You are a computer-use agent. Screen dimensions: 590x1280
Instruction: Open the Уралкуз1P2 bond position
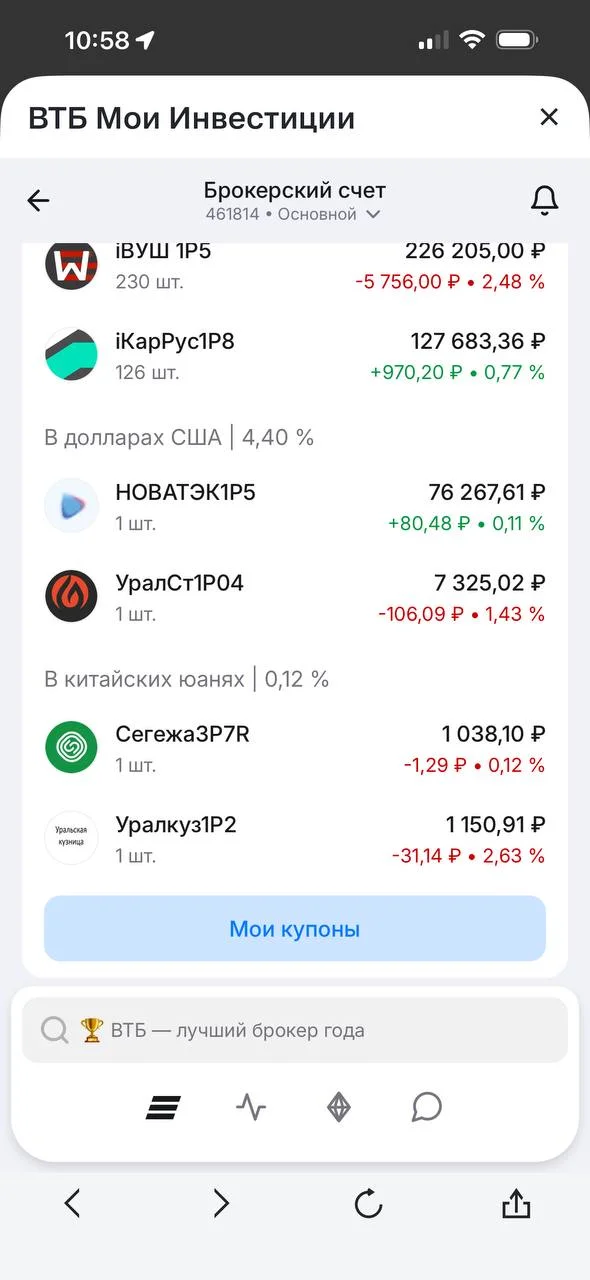(295, 840)
